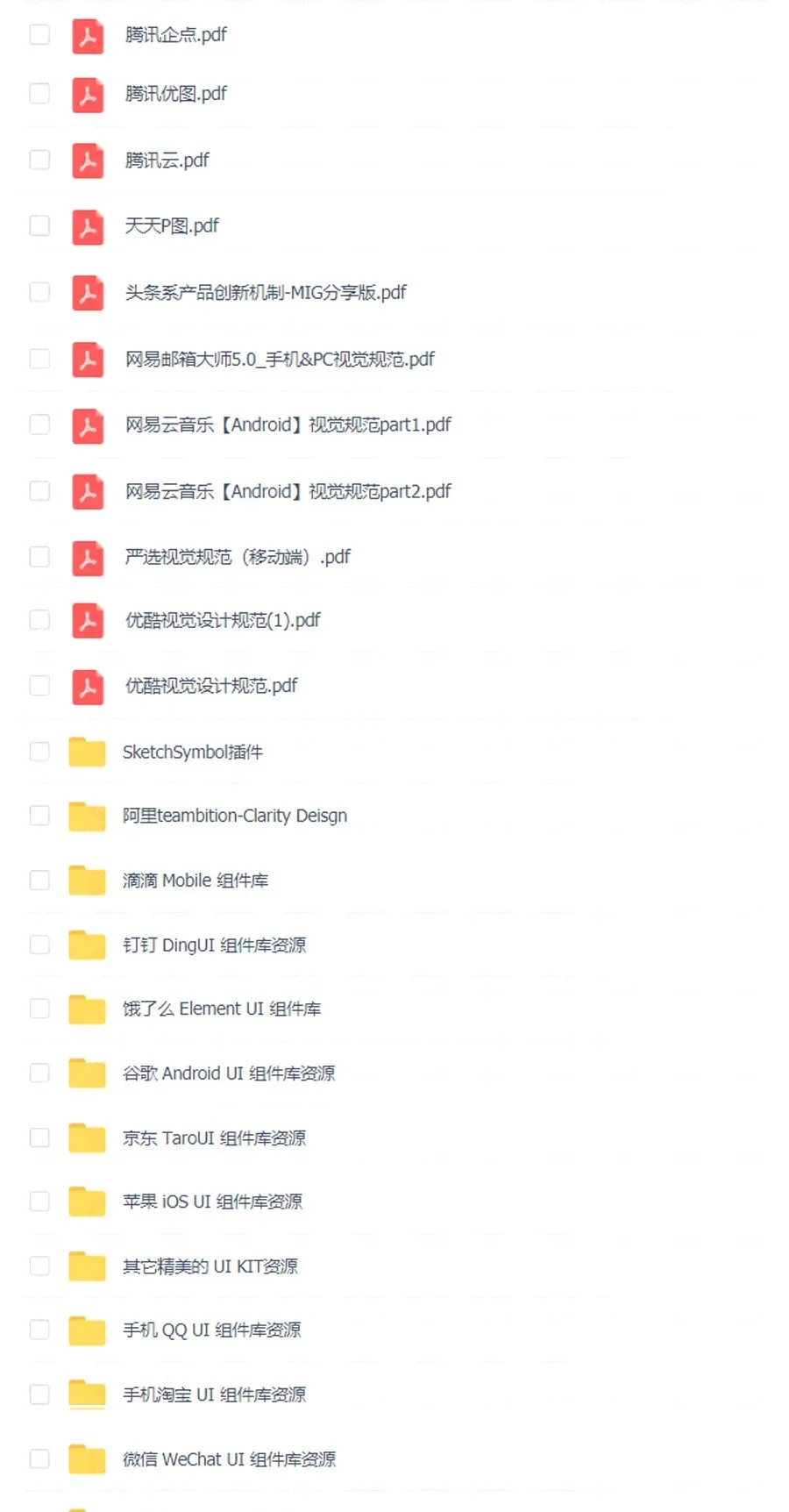Image resolution: width=789 pixels, height=1512 pixels.
Task: Select the checkbox for 腾讯优图.pdf
Action: click(39, 93)
